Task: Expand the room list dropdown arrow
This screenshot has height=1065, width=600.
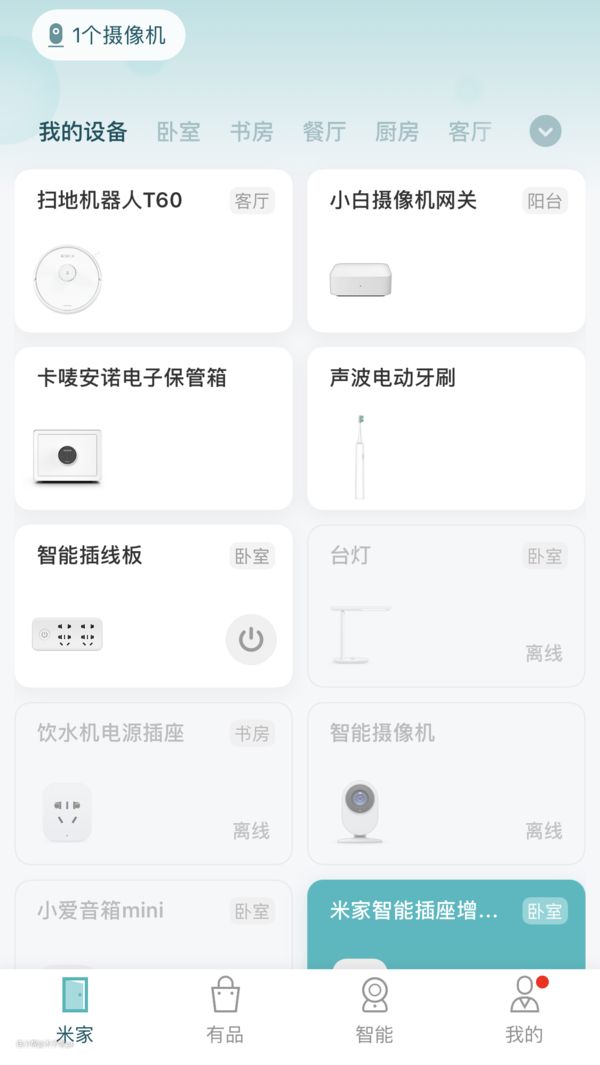Action: tap(545, 131)
